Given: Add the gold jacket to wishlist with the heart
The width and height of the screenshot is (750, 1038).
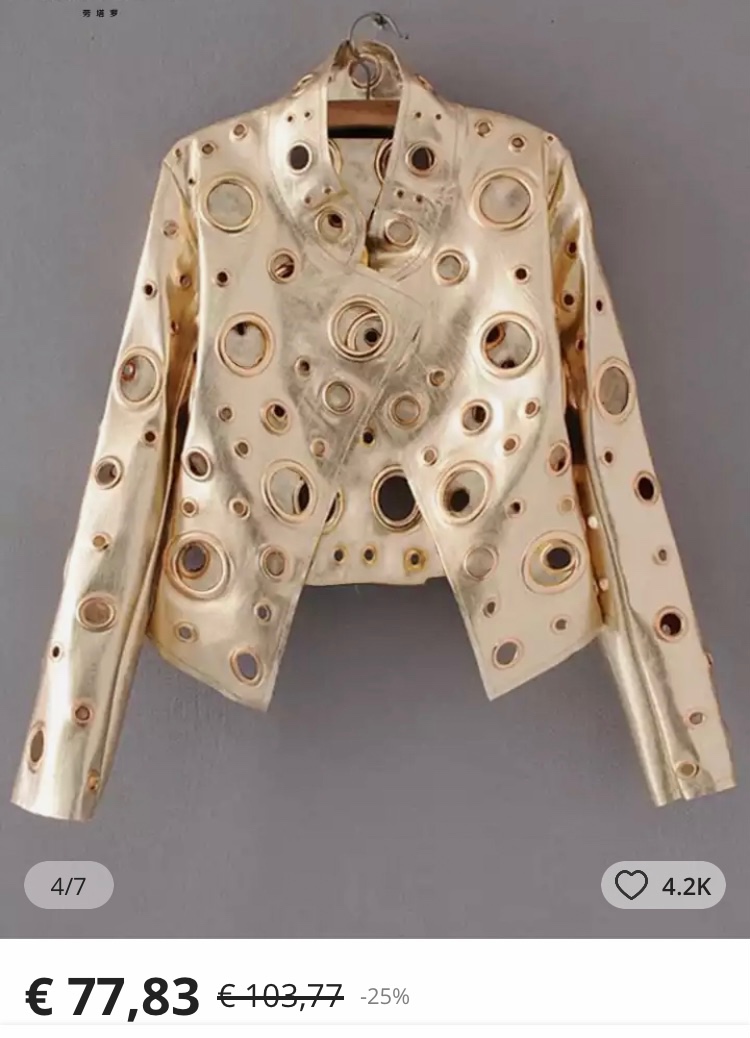Looking at the screenshot, I should pos(632,885).
